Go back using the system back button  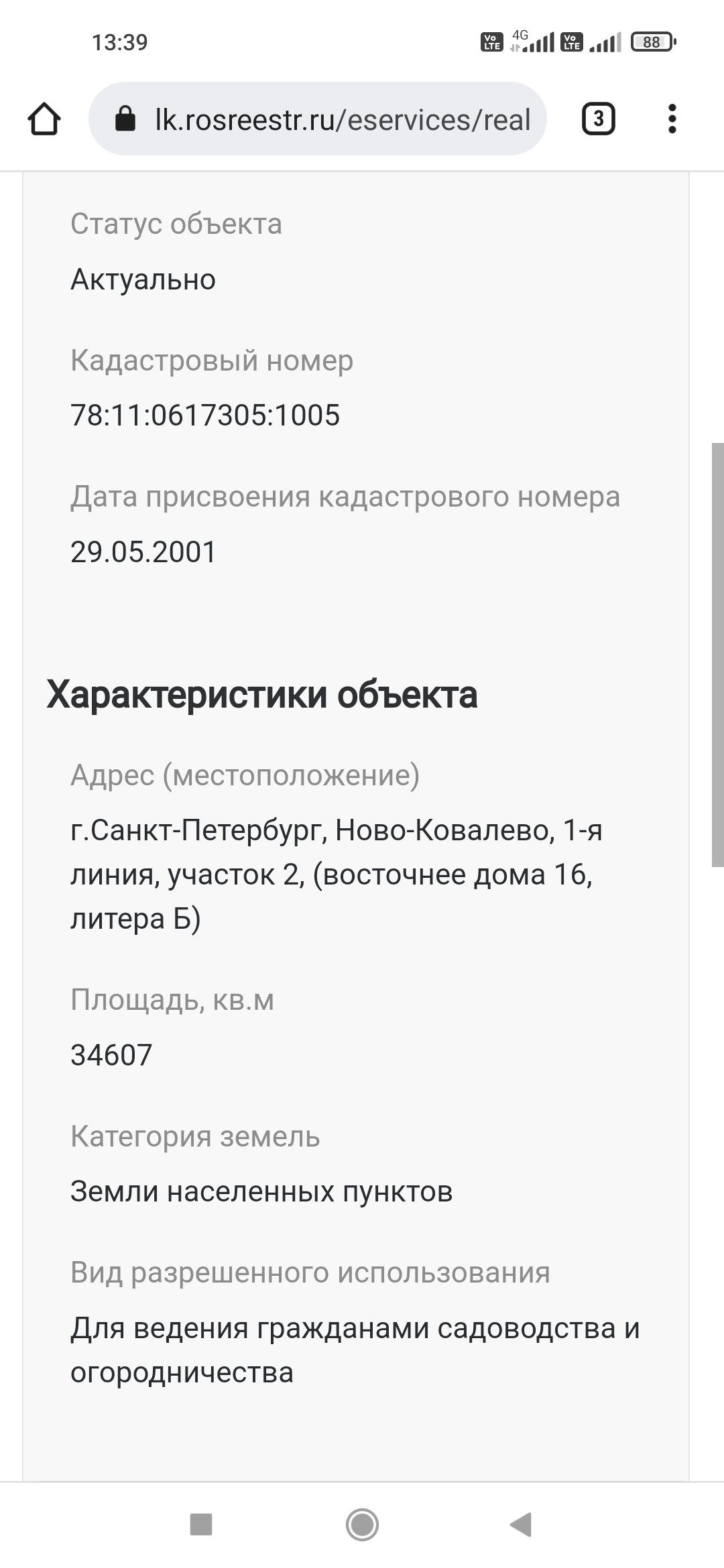521,1524
